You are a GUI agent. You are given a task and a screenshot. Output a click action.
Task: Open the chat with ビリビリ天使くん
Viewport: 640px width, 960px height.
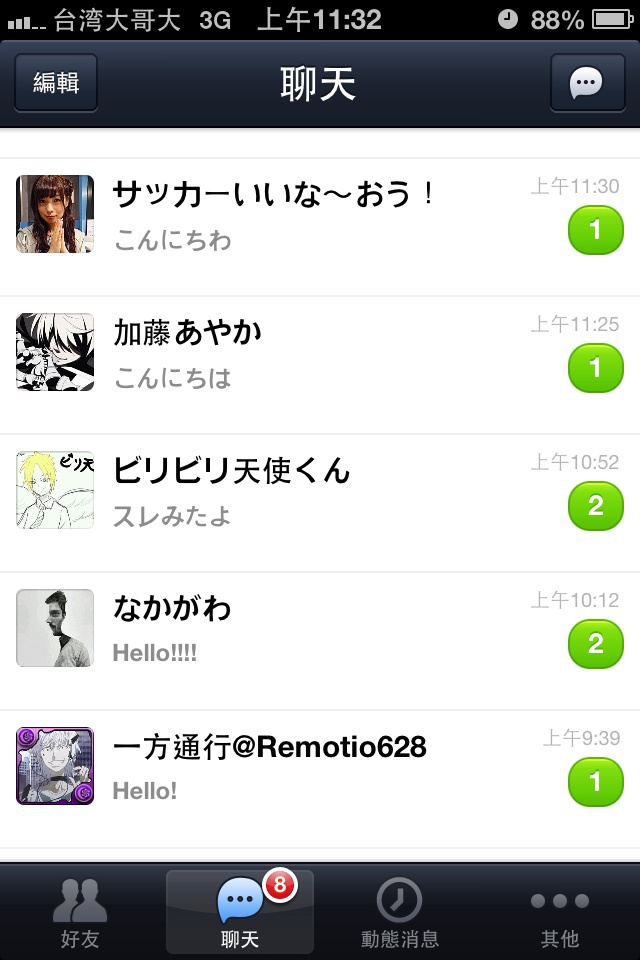pos(320,490)
